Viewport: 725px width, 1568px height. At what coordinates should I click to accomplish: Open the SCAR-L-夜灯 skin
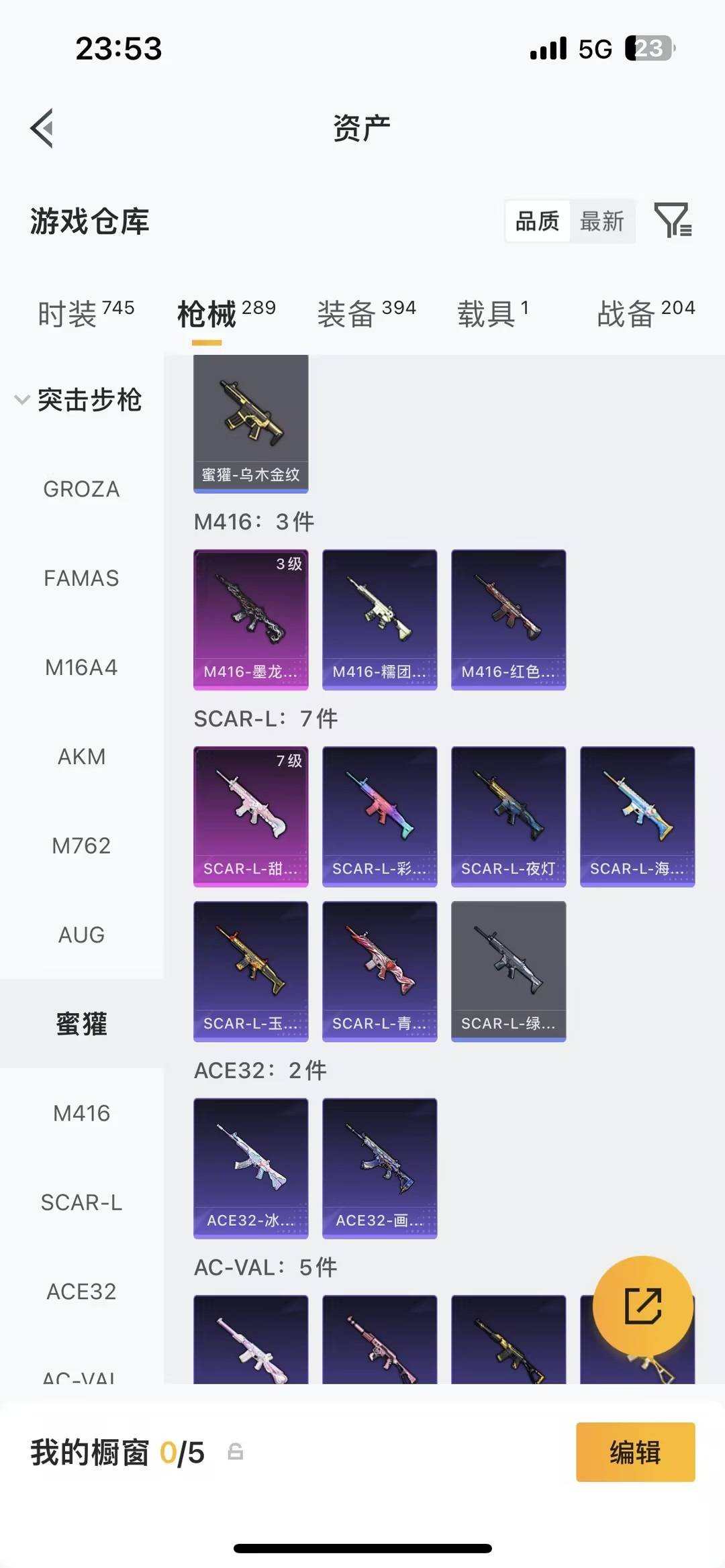(x=508, y=816)
